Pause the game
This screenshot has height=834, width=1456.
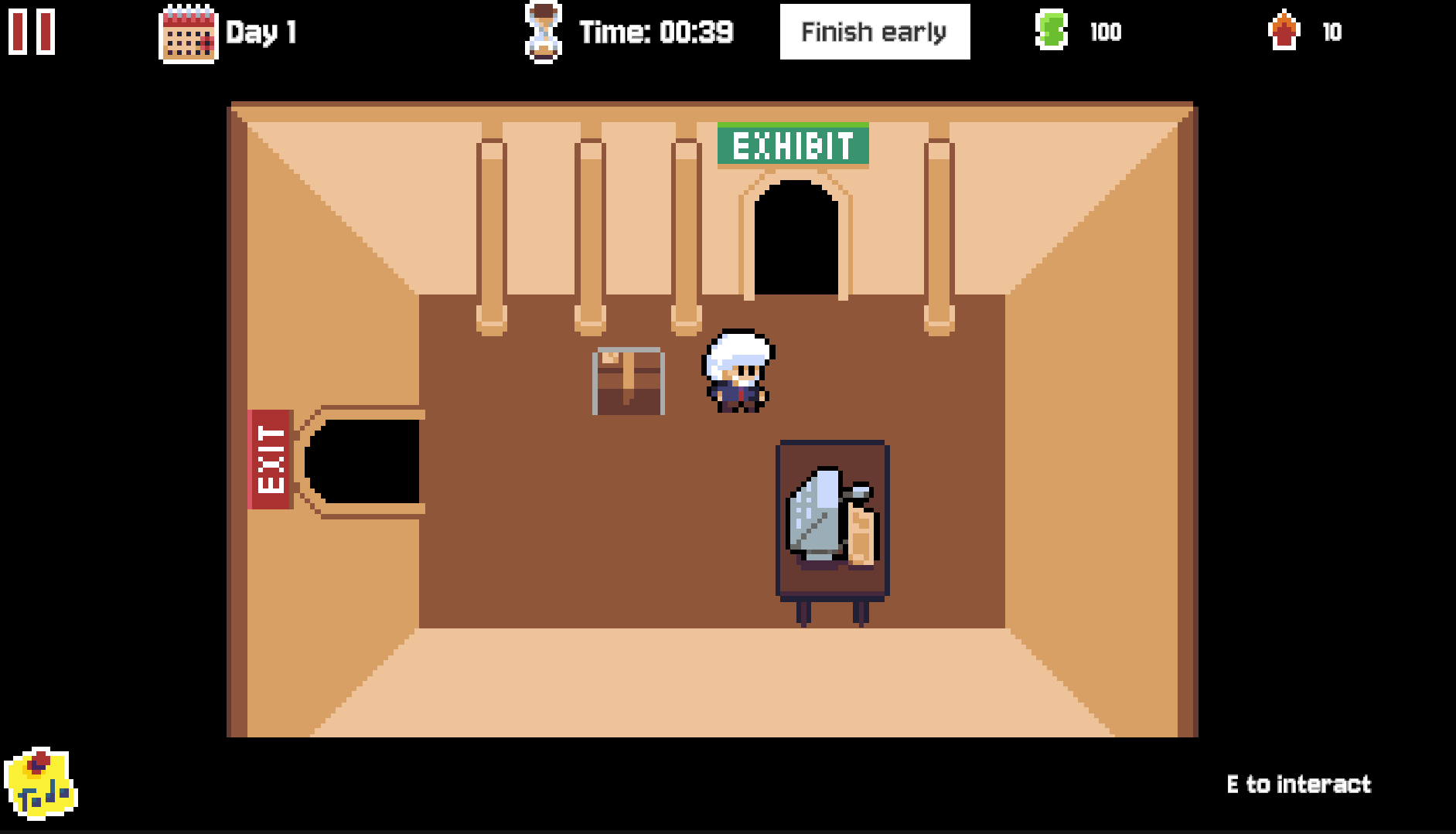(32, 32)
